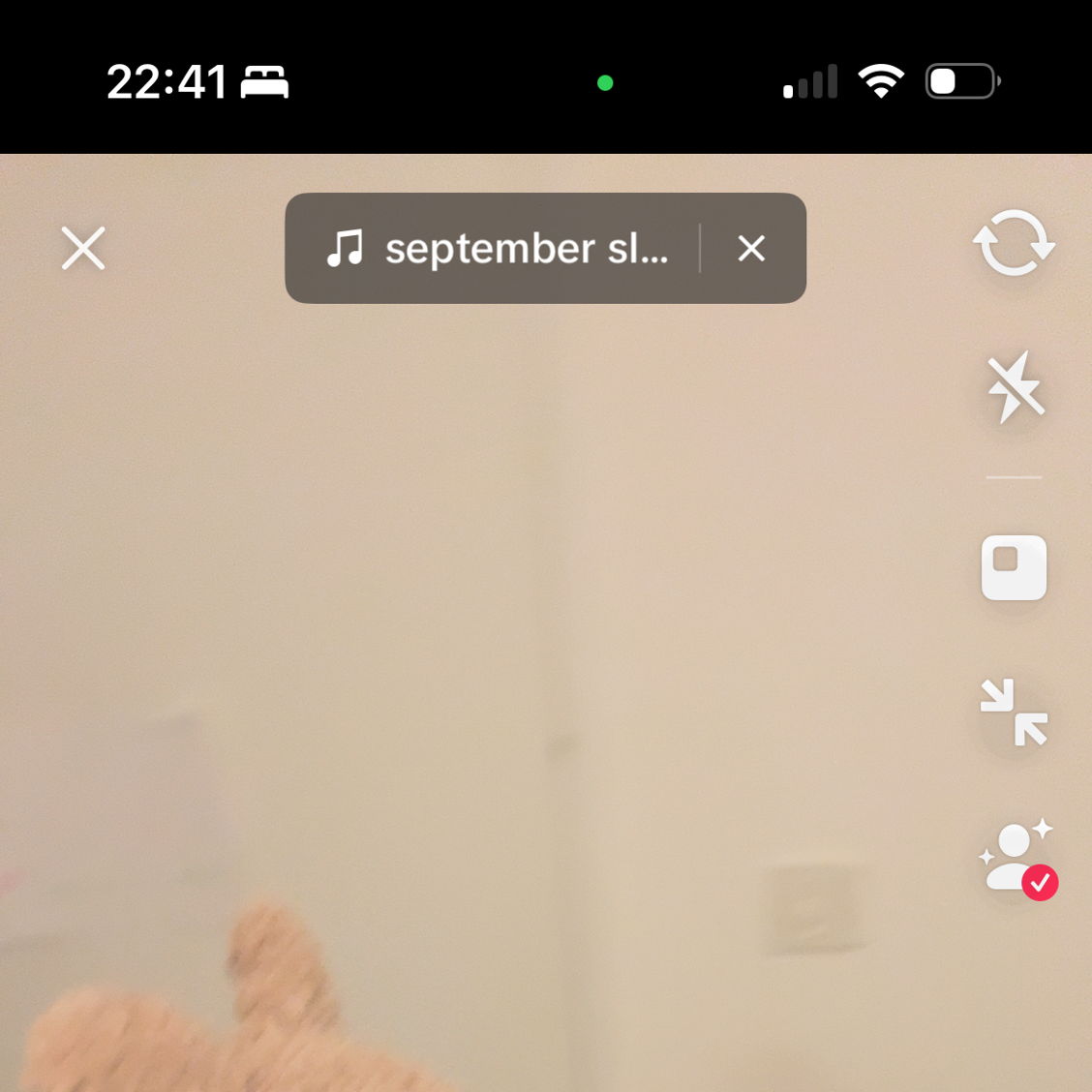Toggle the camera flash
Screen dimensions: 1092x1092
point(1014,387)
